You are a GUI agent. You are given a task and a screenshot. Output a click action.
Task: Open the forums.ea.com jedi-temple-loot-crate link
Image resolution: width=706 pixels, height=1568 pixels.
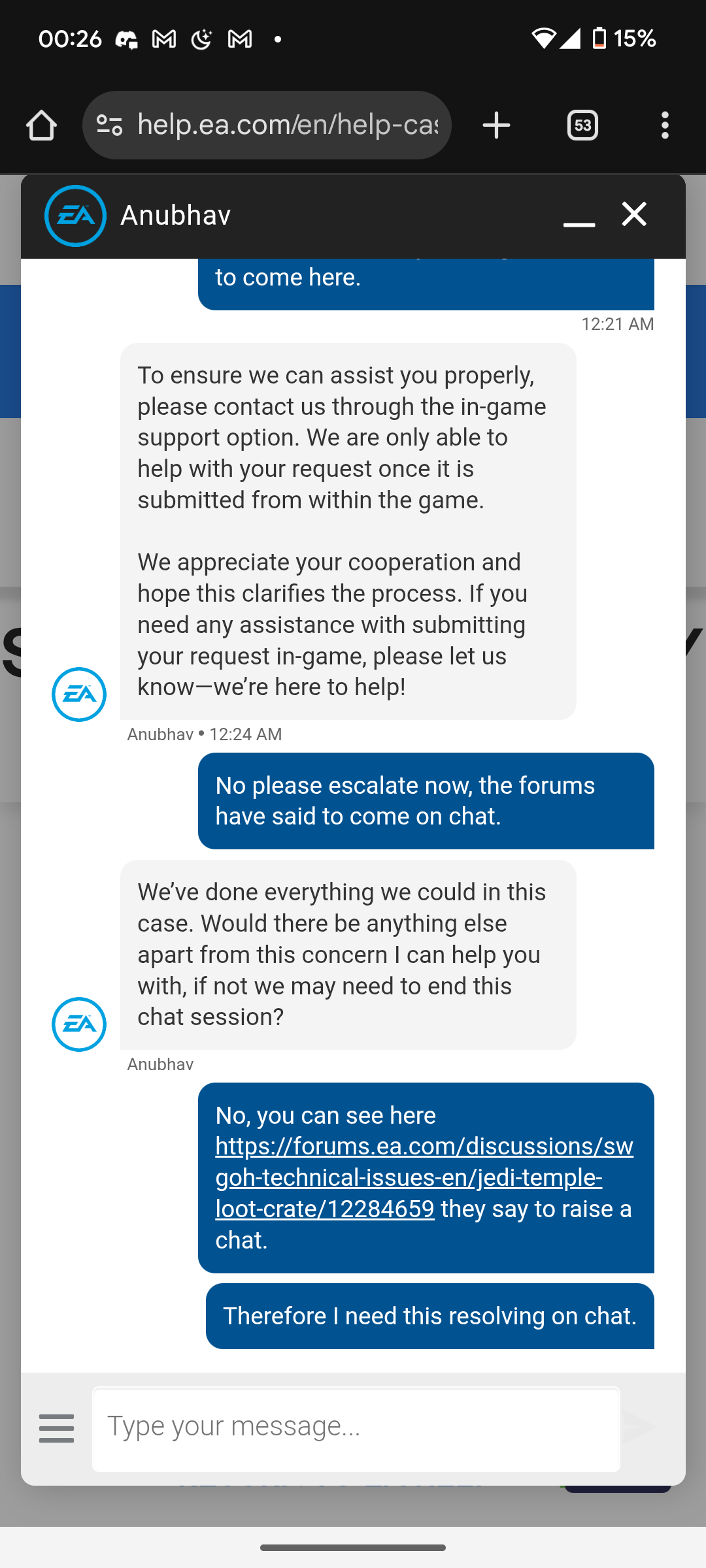[424, 1177]
